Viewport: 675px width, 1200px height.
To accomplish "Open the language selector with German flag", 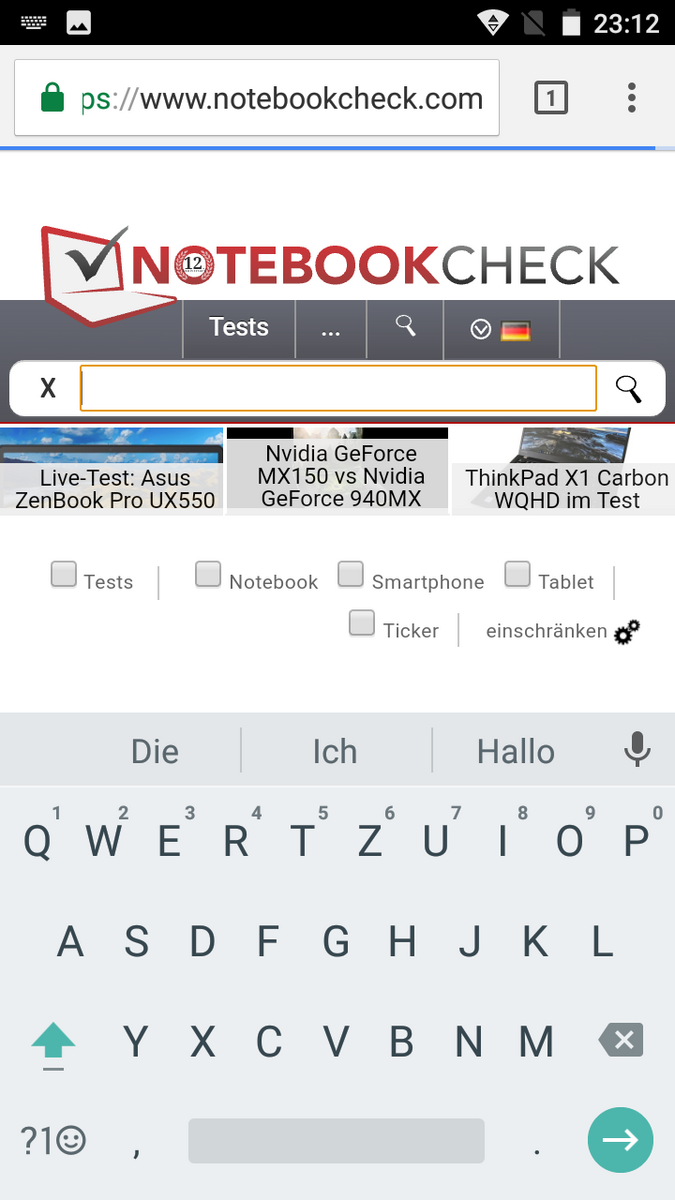I will 500,329.
